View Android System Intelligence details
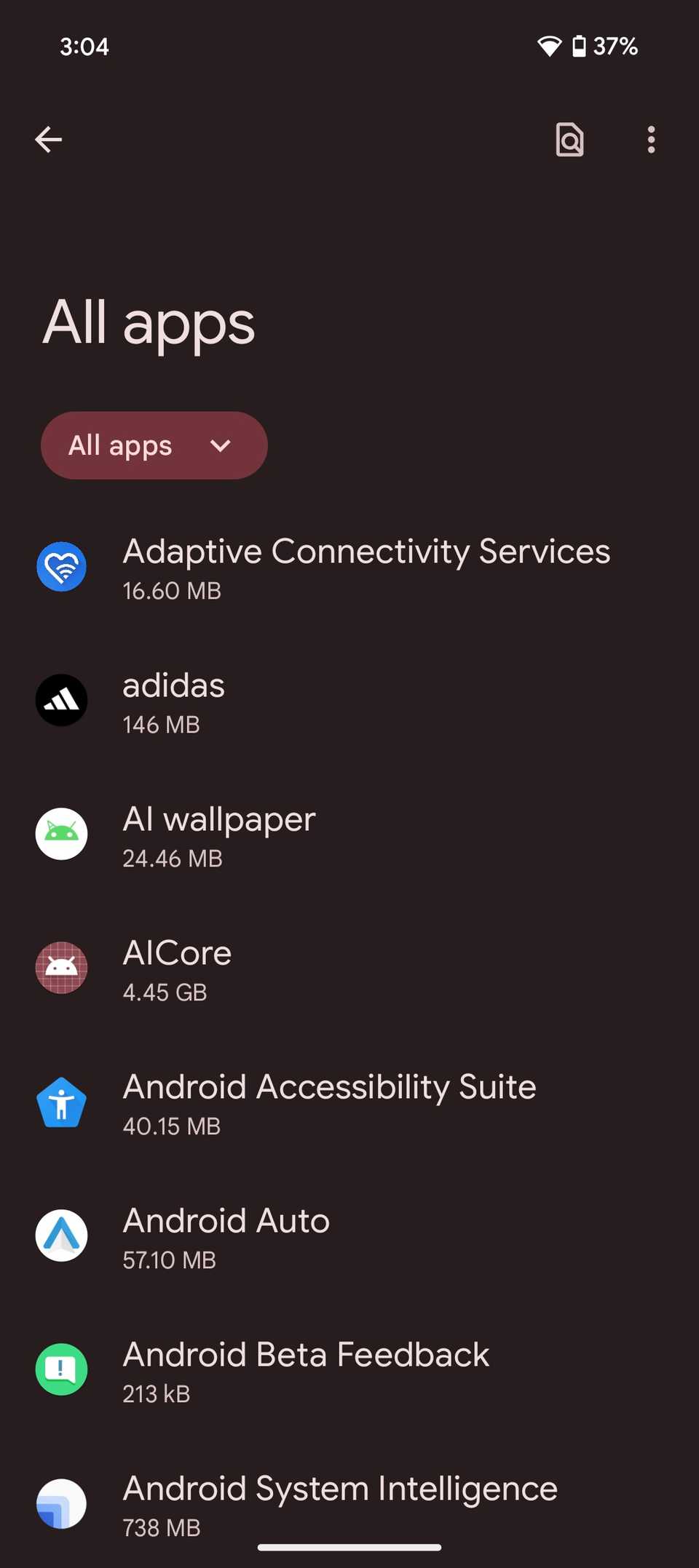Viewport: 699px width, 1568px height. tap(349, 1503)
